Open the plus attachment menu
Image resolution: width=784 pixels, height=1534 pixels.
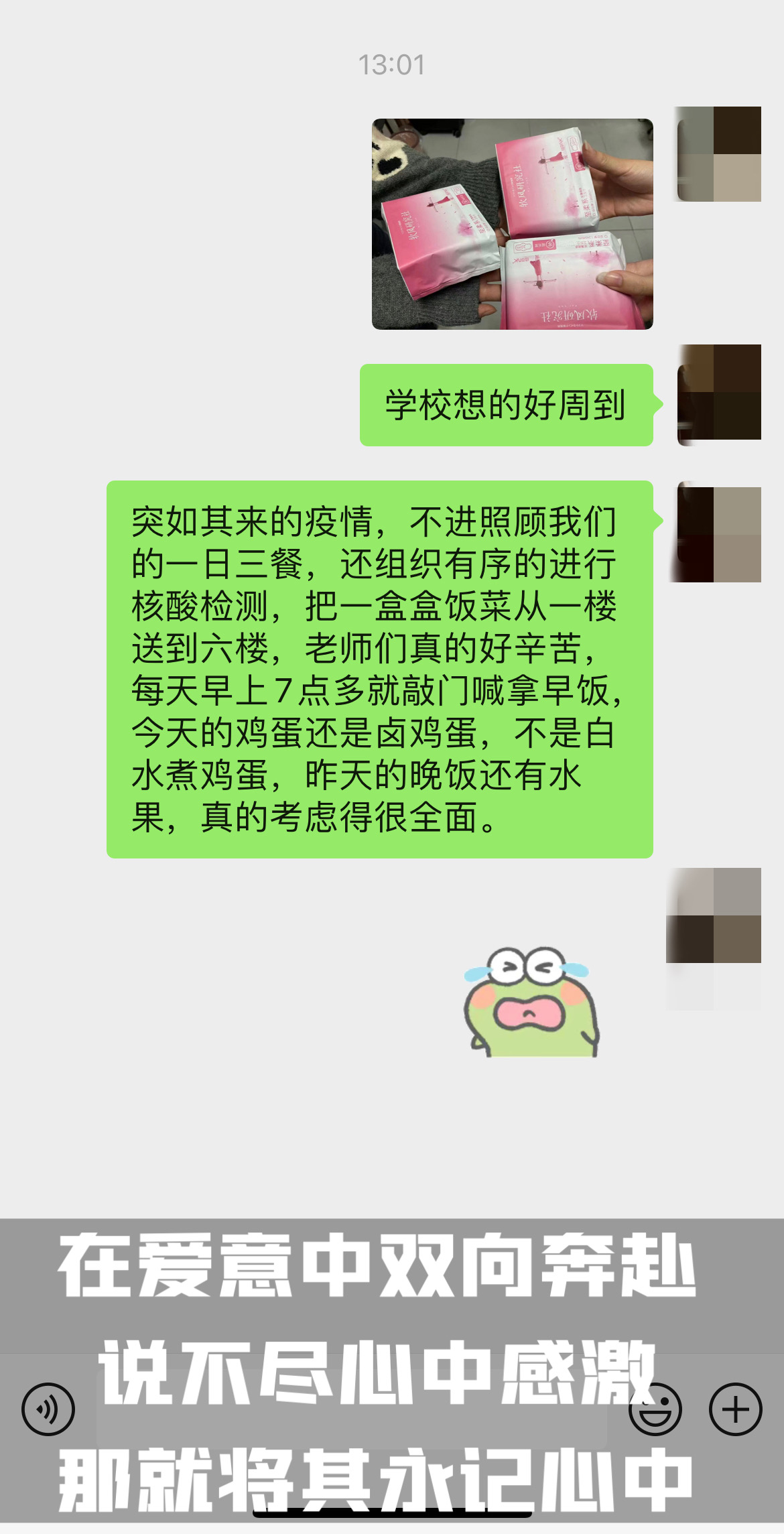(735, 1409)
